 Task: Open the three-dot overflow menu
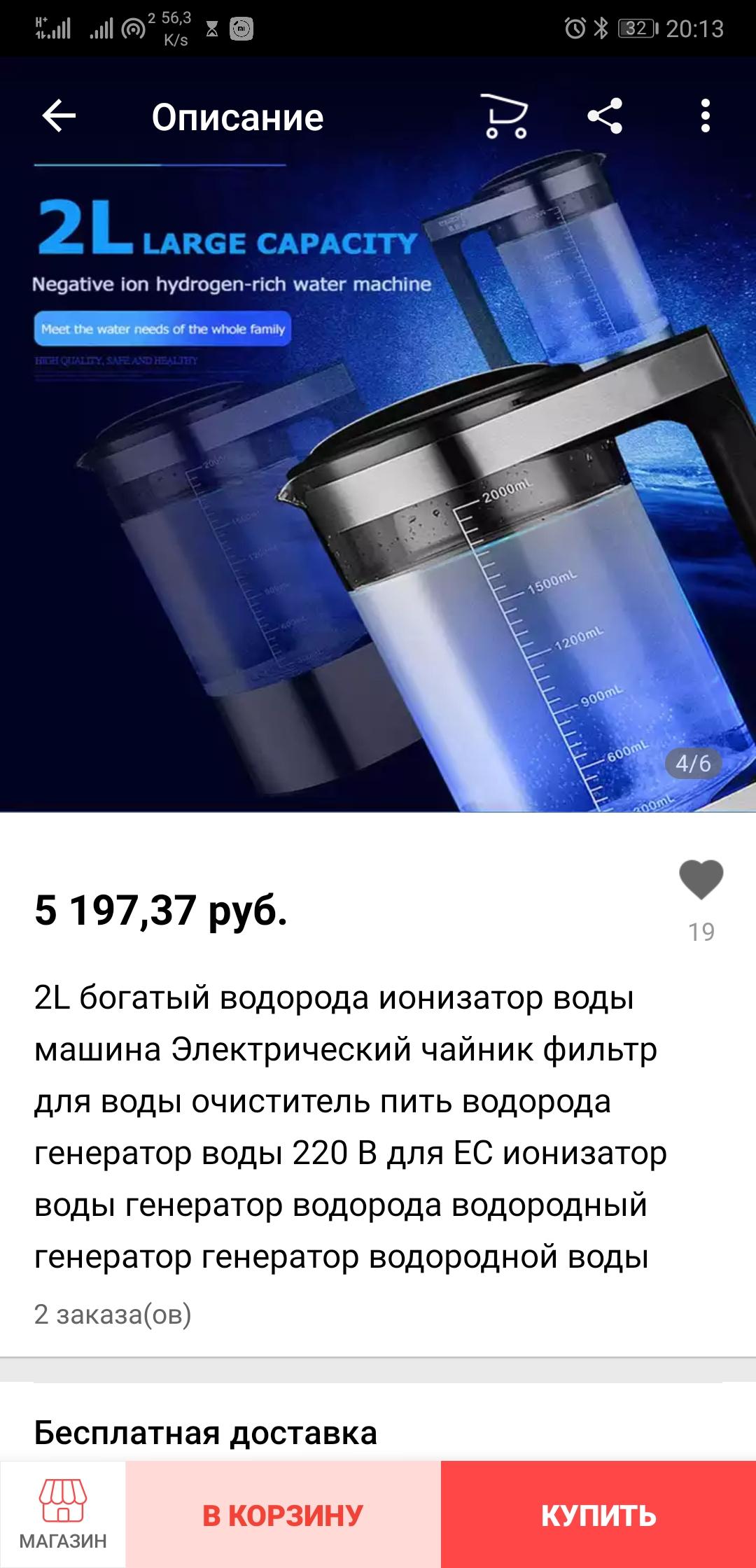pyautogui.click(x=705, y=115)
